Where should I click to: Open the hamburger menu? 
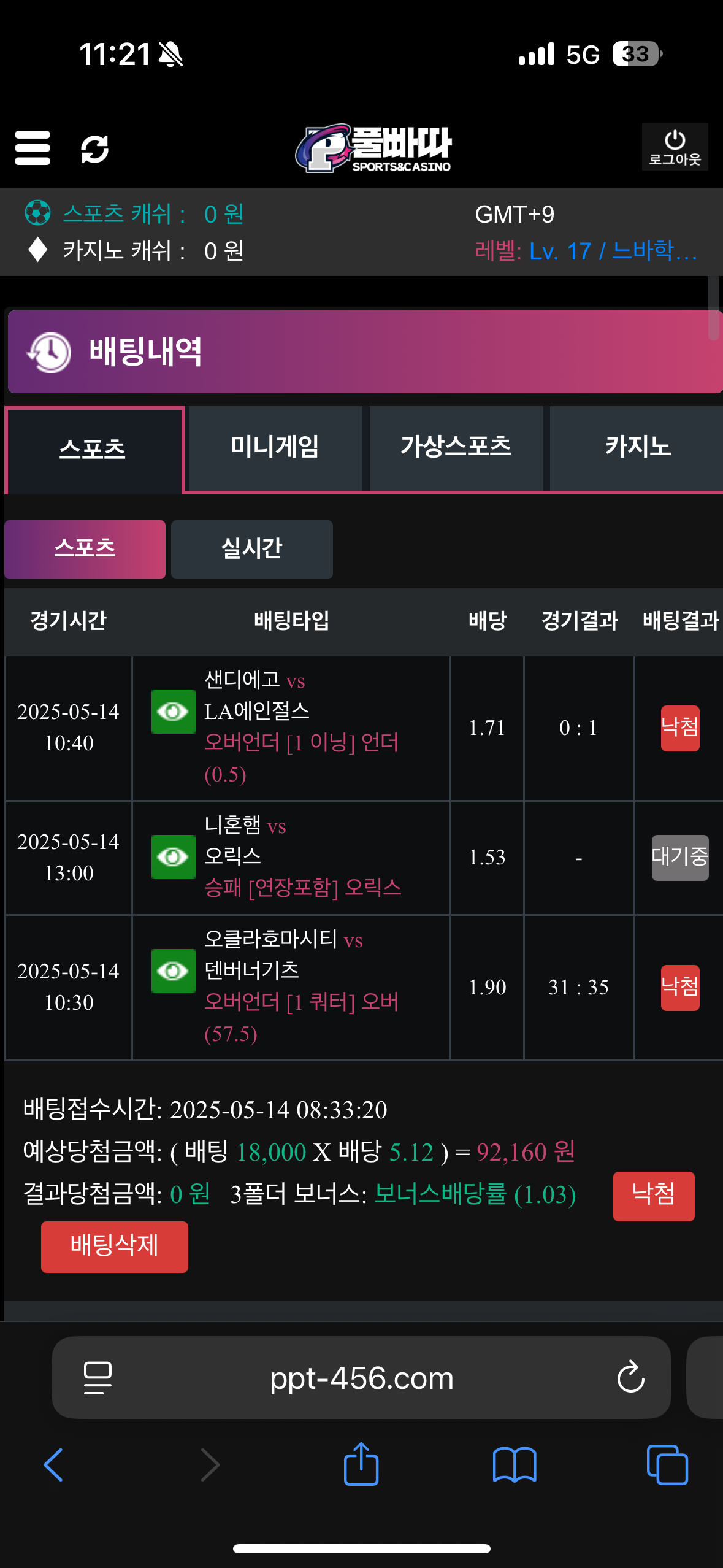[33, 148]
